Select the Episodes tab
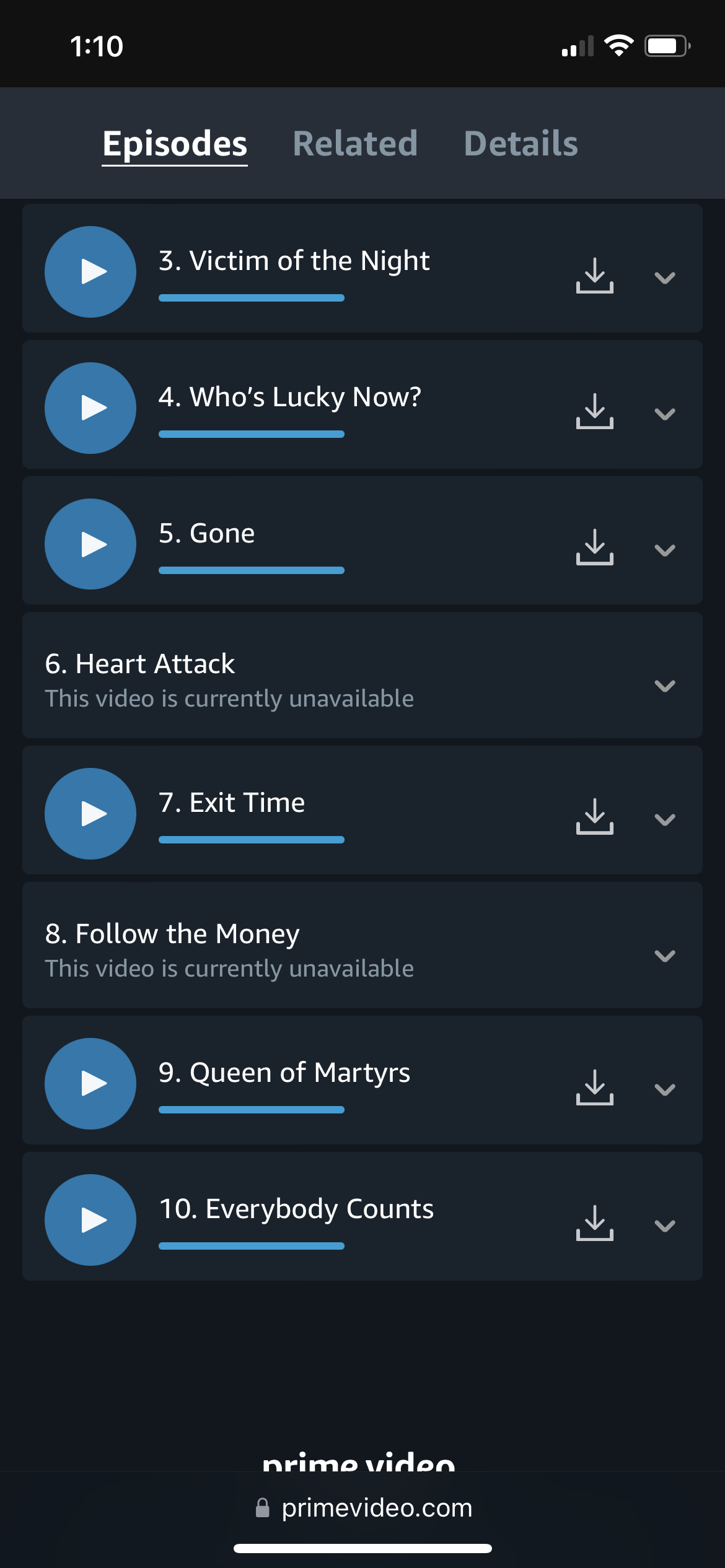This screenshot has height=1568, width=725. click(175, 144)
